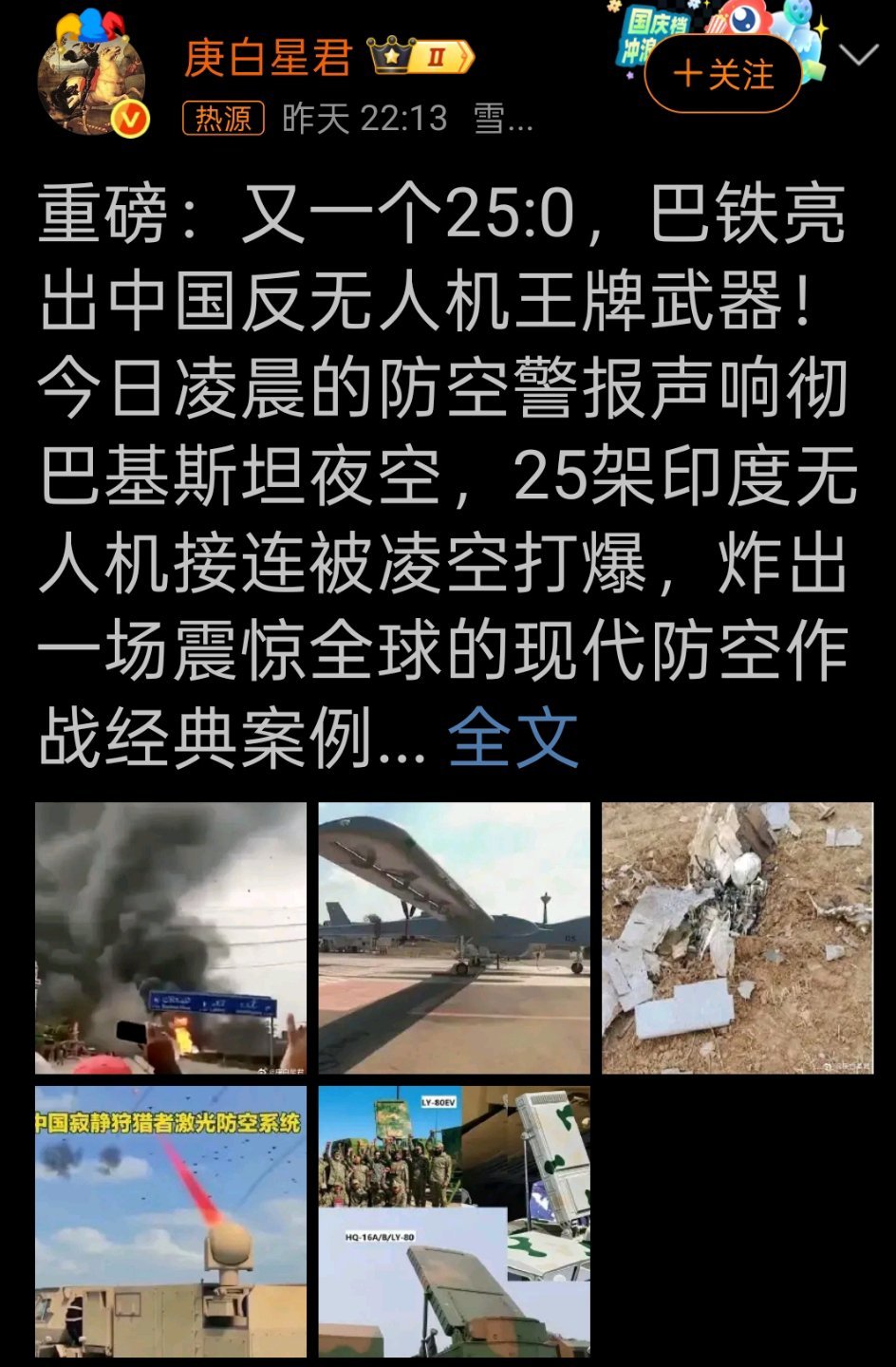Screen dimensions: 896x1367
Task: View the drone on runway photo
Action: click(454, 938)
